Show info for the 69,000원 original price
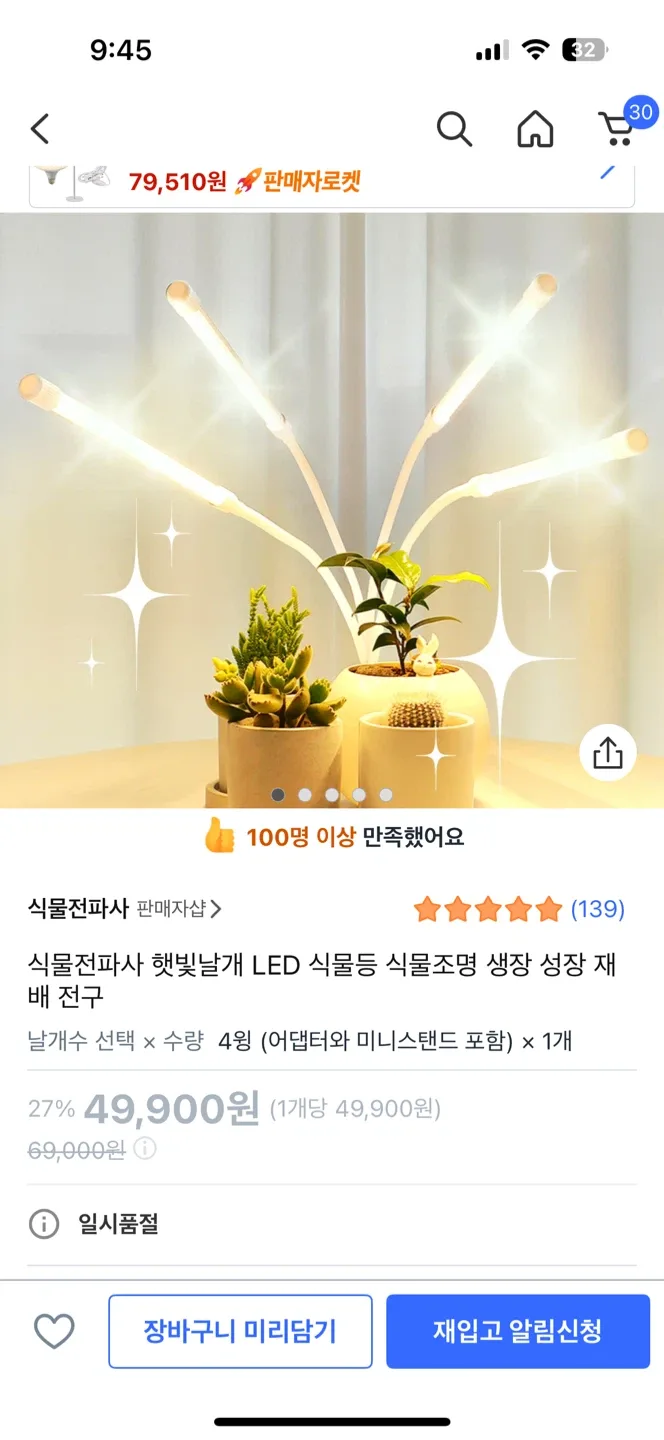This screenshot has height=1440, width=664. (145, 1149)
